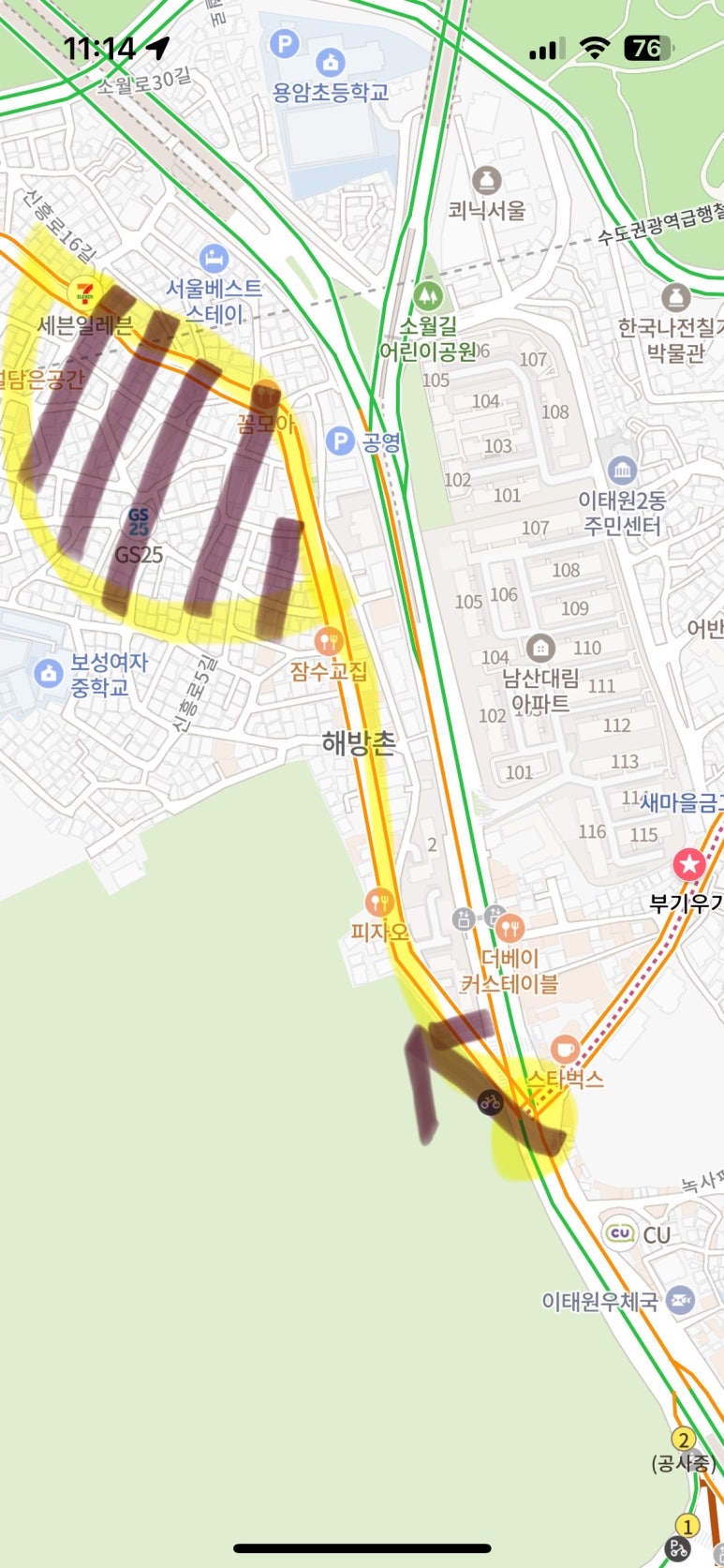Tap the parking marker beside 용암초등학교
This screenshot has height=1568, width=724.
click(284, 43)
